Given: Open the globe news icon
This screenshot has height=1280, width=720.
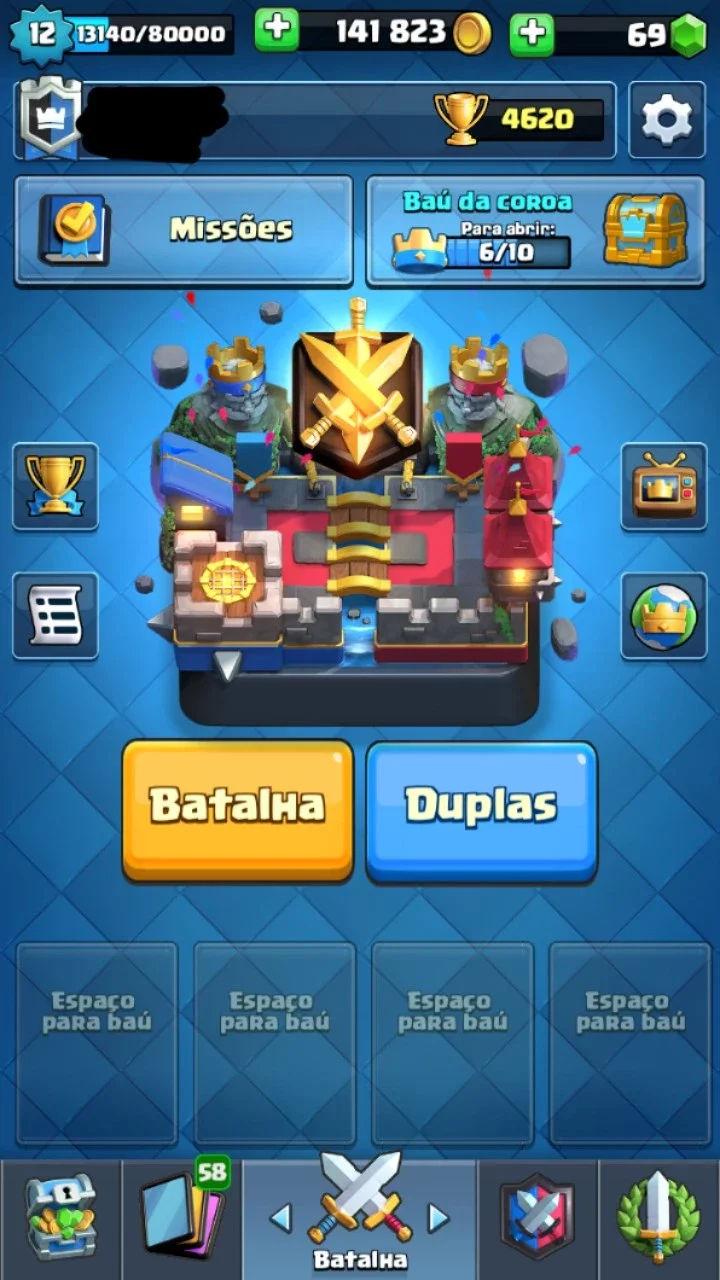Looking at the screenshot, I should tap(663, 615).
